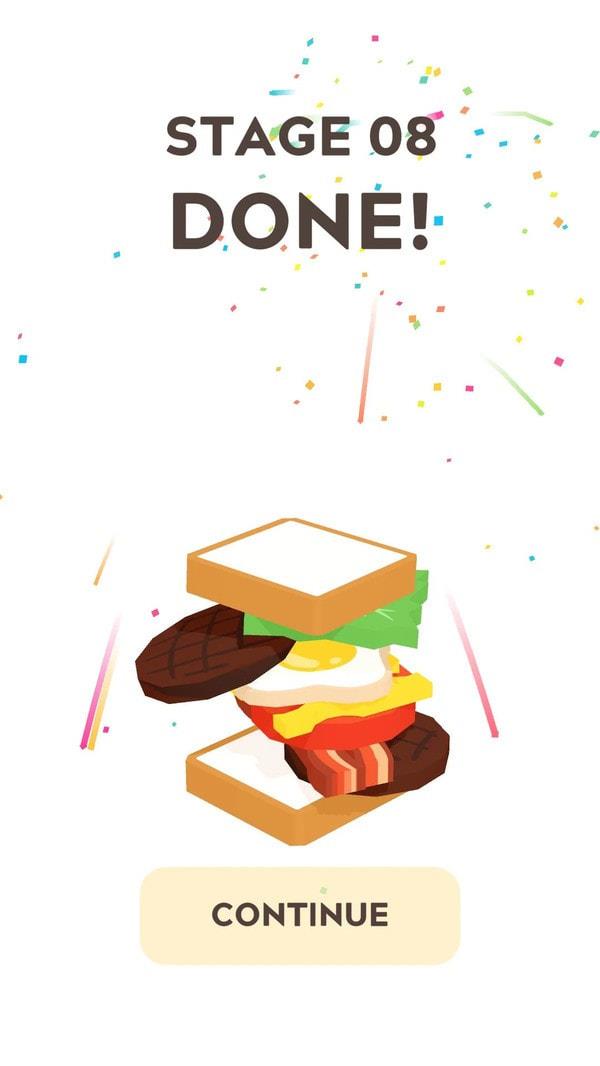Tap Continue to proceed to the next stage
This screenshot has height=1066, width=600.
pos(300,915)
